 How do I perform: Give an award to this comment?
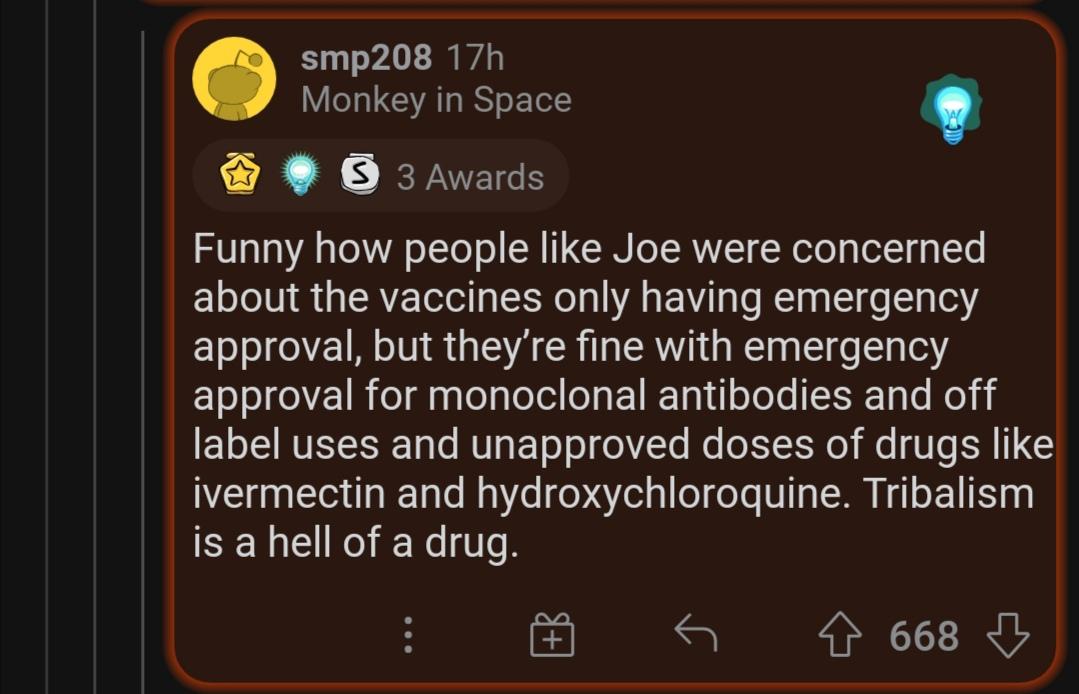pyautogui.click(x=551, y=635)
